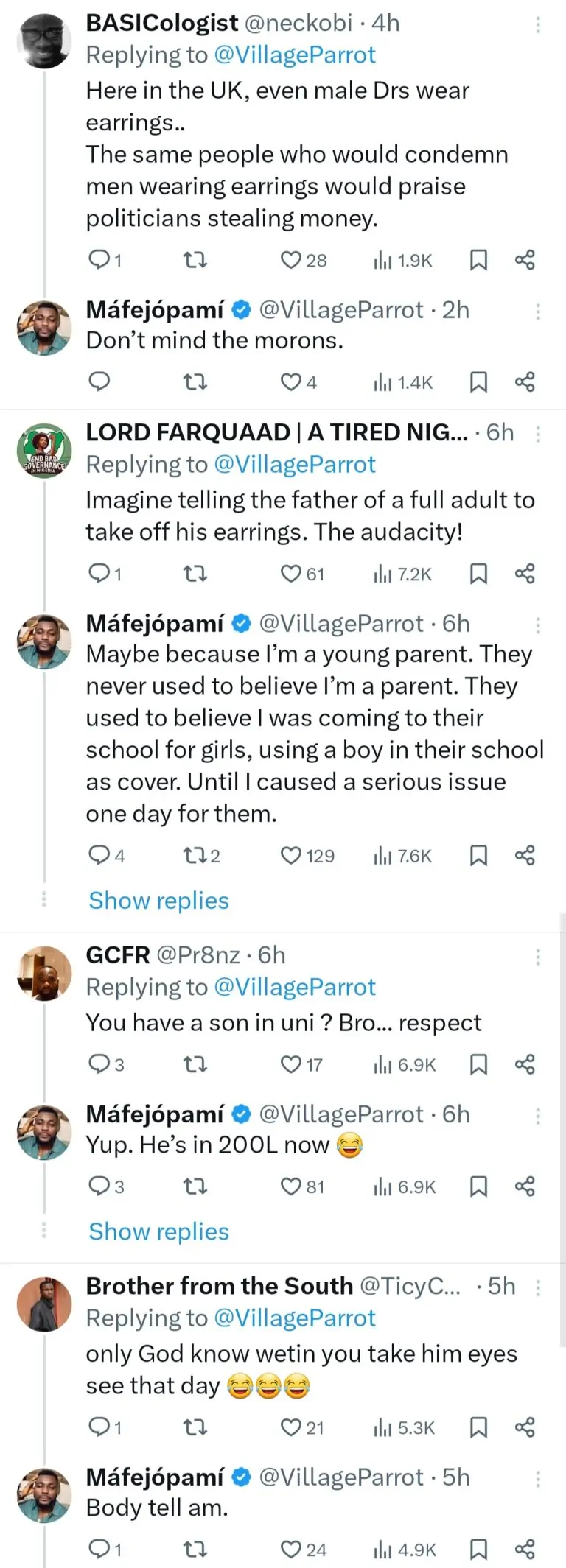Share the 'young parent' tweet
Image resolution: width=566 pixels, height=1568 pixels.
click(525, 855)
